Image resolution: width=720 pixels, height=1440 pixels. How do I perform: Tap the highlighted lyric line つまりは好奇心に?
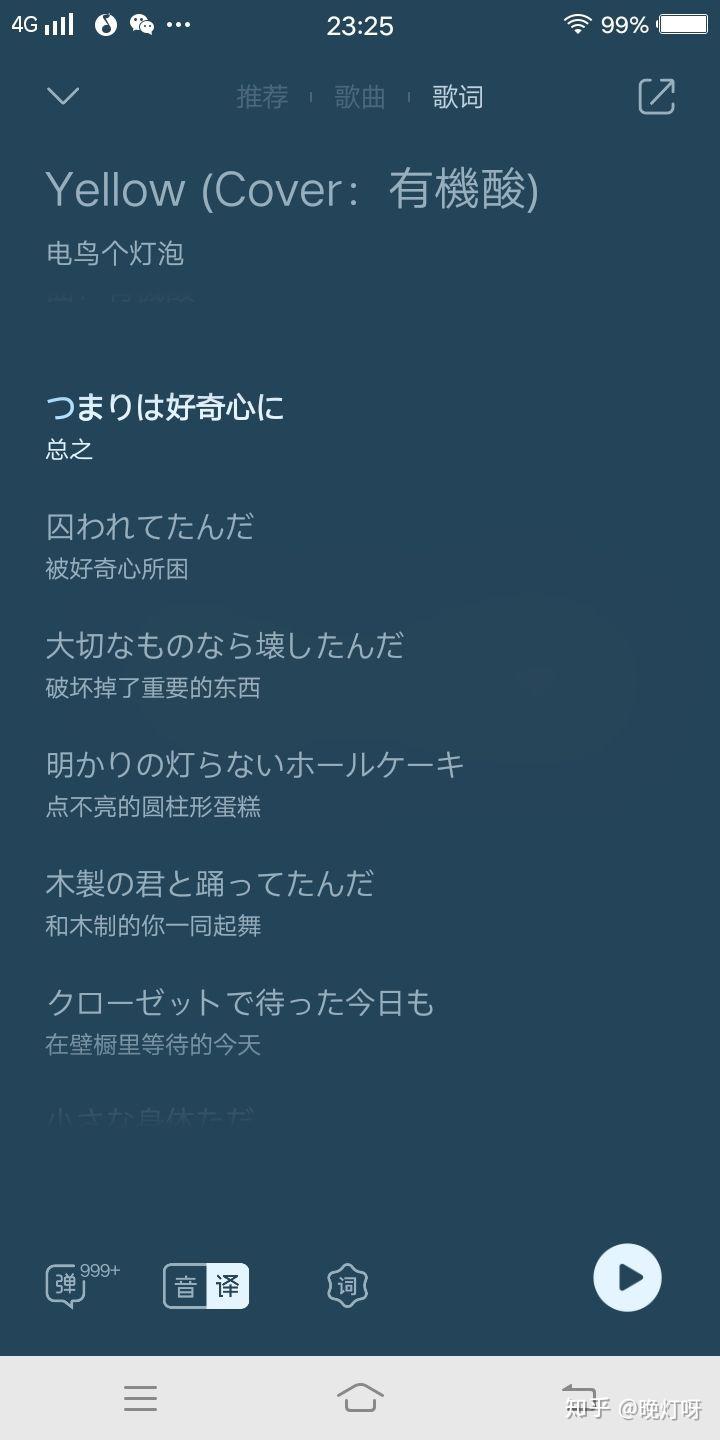point(166,408)
